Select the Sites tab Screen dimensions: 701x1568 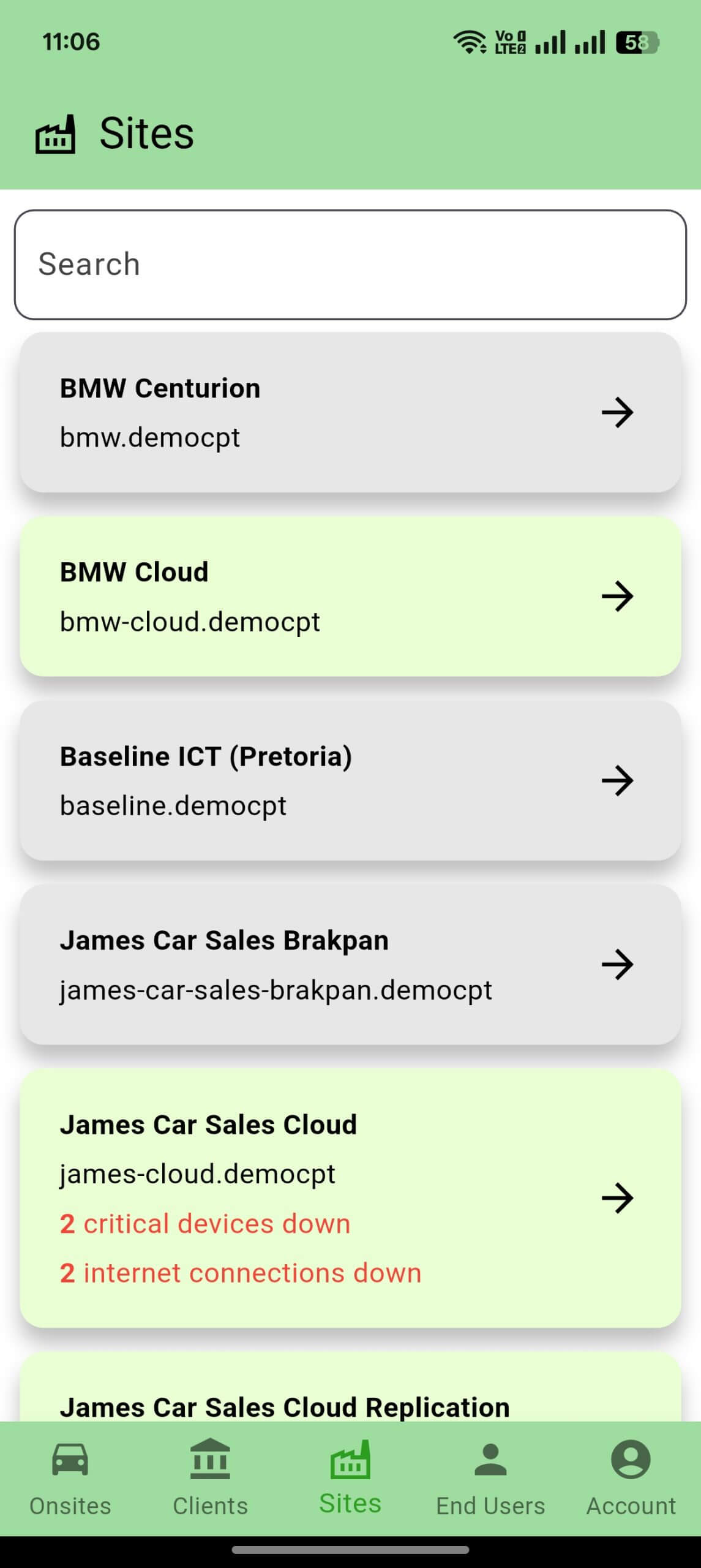[350, 1479]
